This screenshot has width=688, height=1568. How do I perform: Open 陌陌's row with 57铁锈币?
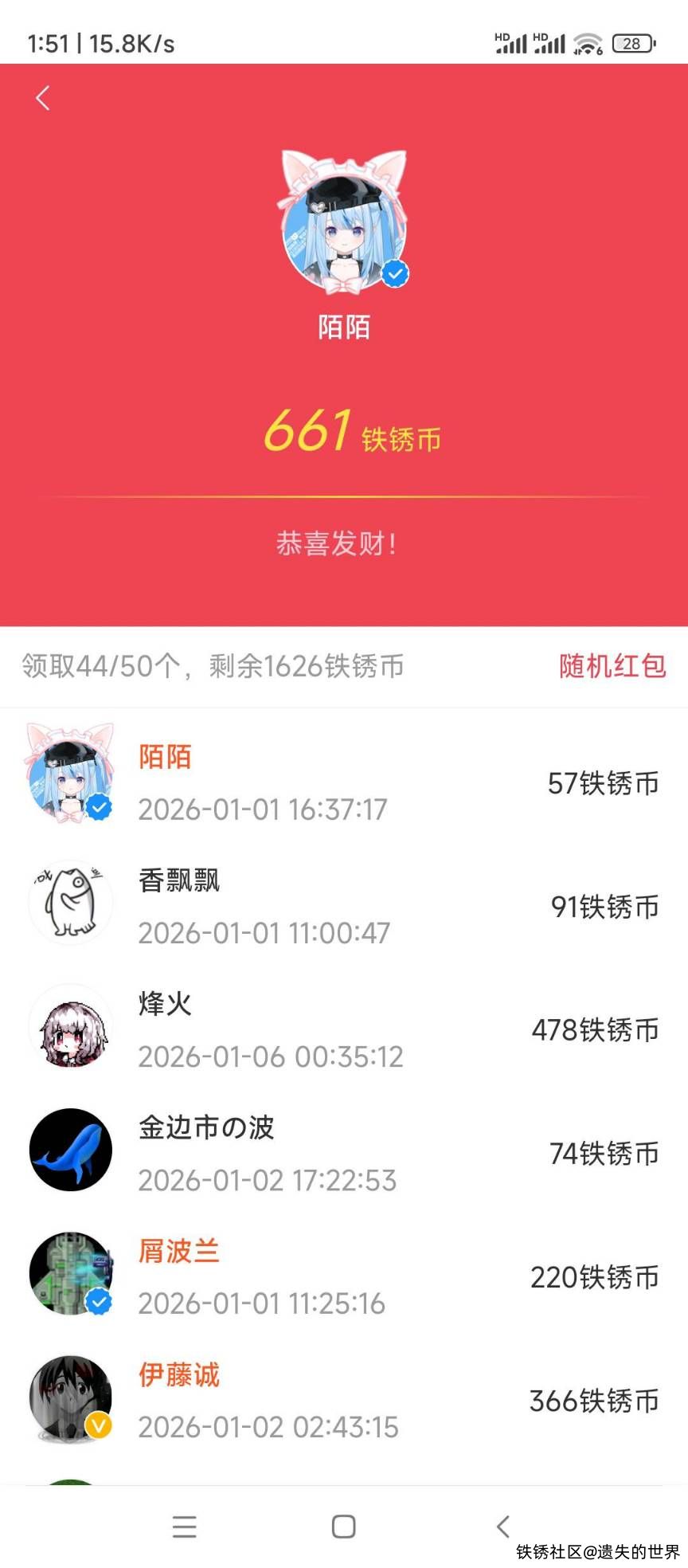click(344, 782)
